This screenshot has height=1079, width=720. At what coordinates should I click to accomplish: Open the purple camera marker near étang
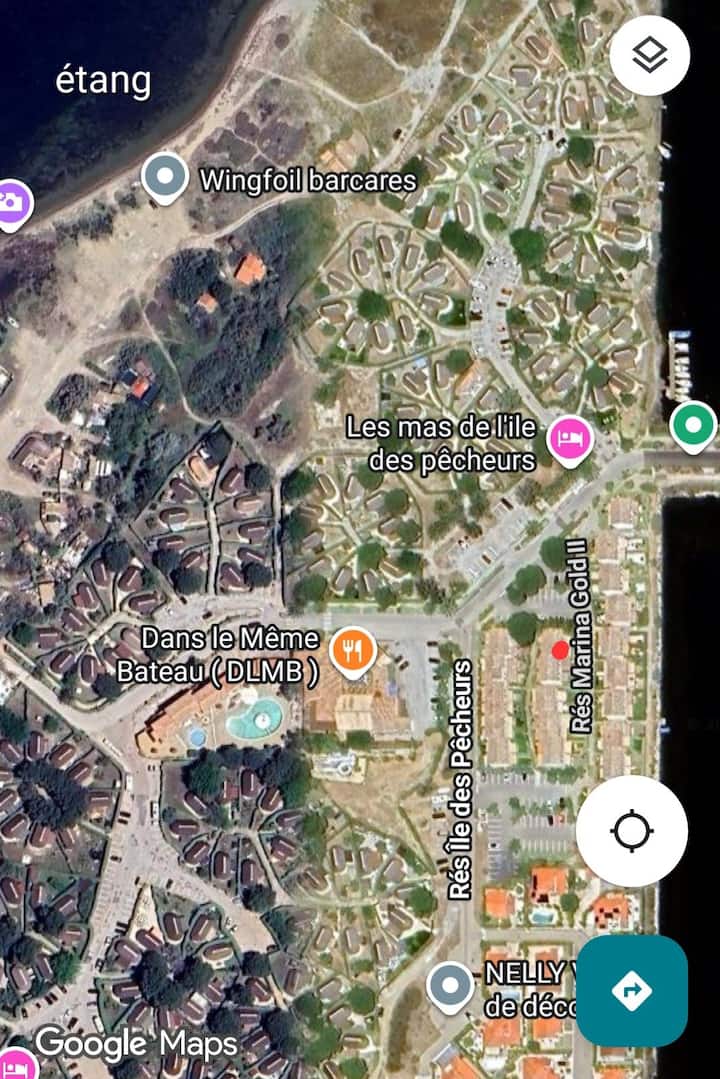click(x=12, y=203)
